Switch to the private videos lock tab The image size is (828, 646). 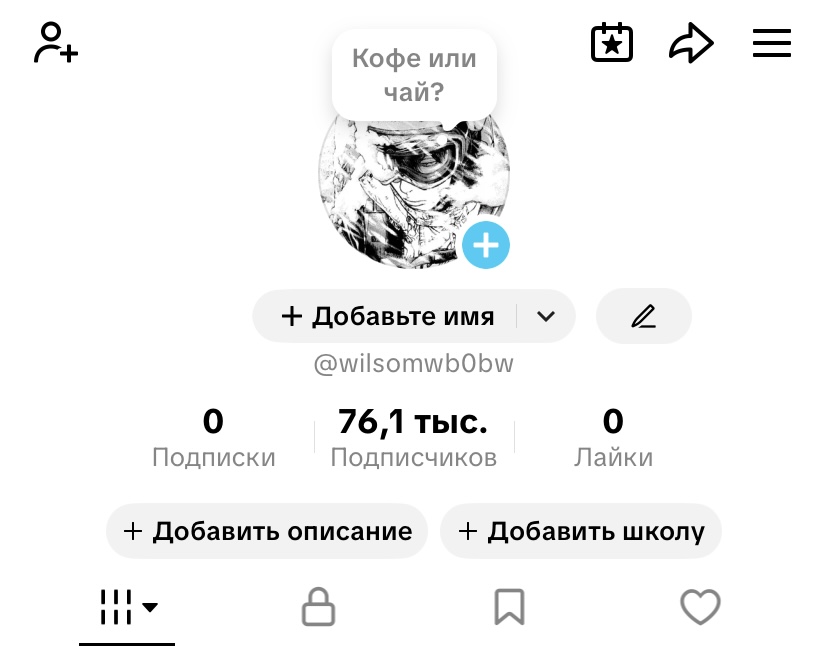pos(318,606)
